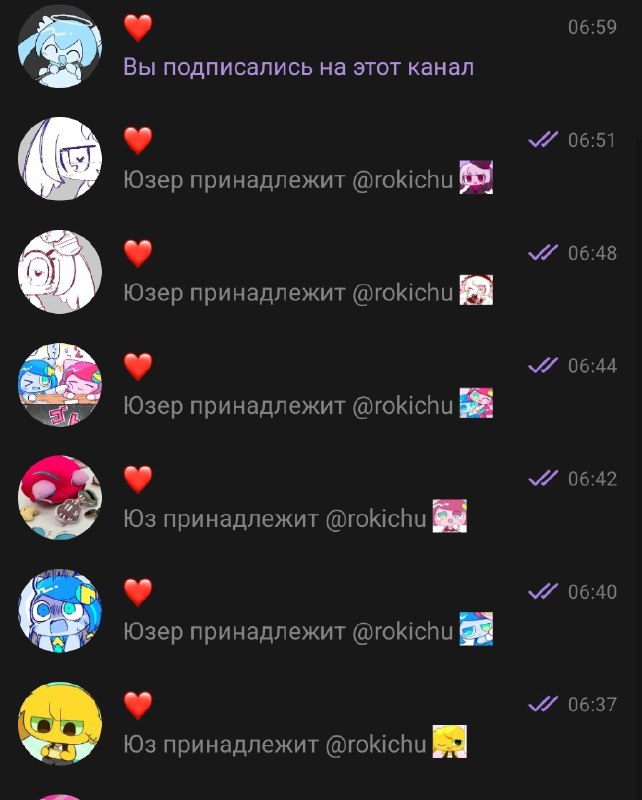Open the chat timestamped 06:42
The image size is (642, 800).
coord(321,497)
